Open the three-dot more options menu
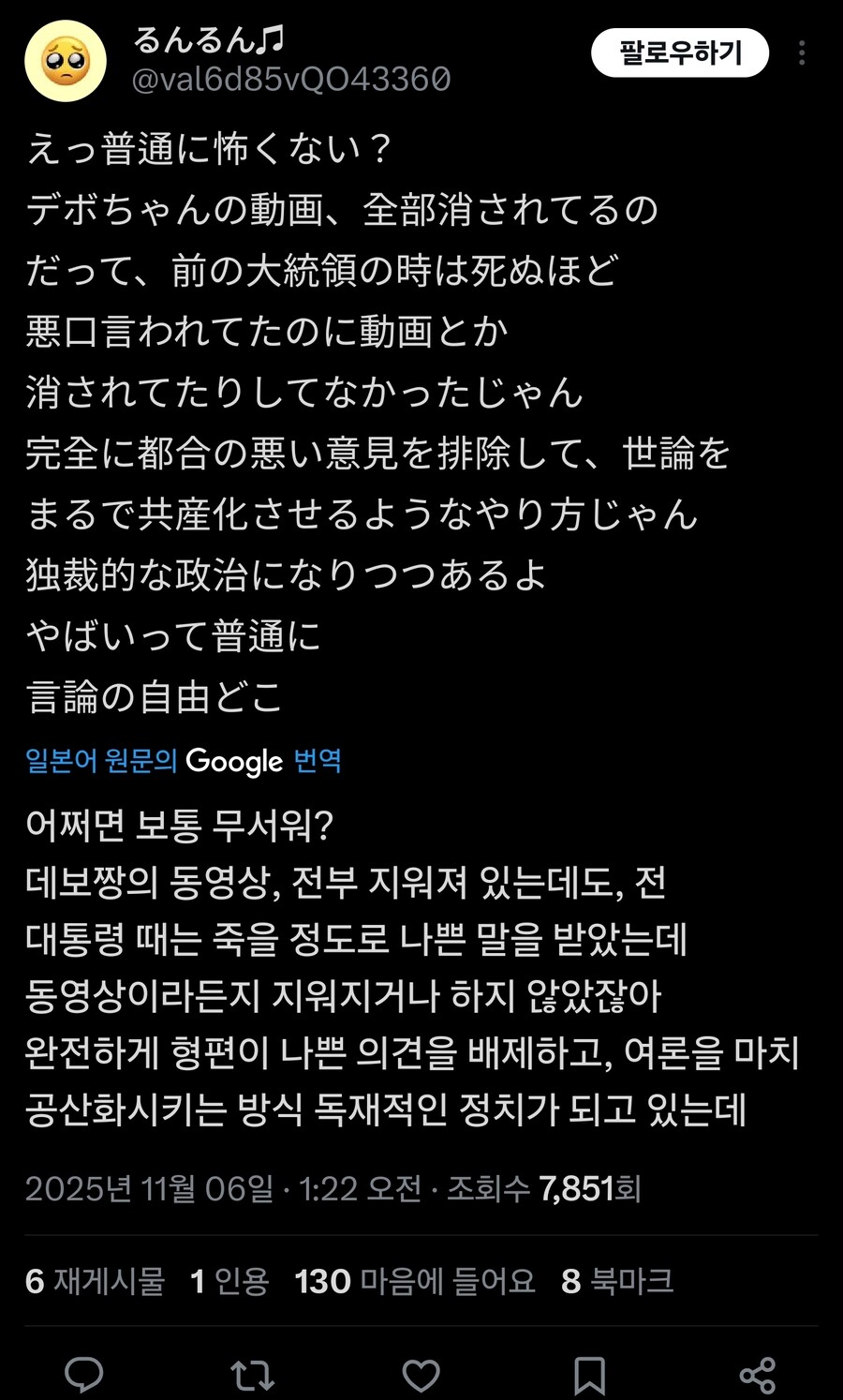Screen dimensions: 843x1400 (802, 53)
